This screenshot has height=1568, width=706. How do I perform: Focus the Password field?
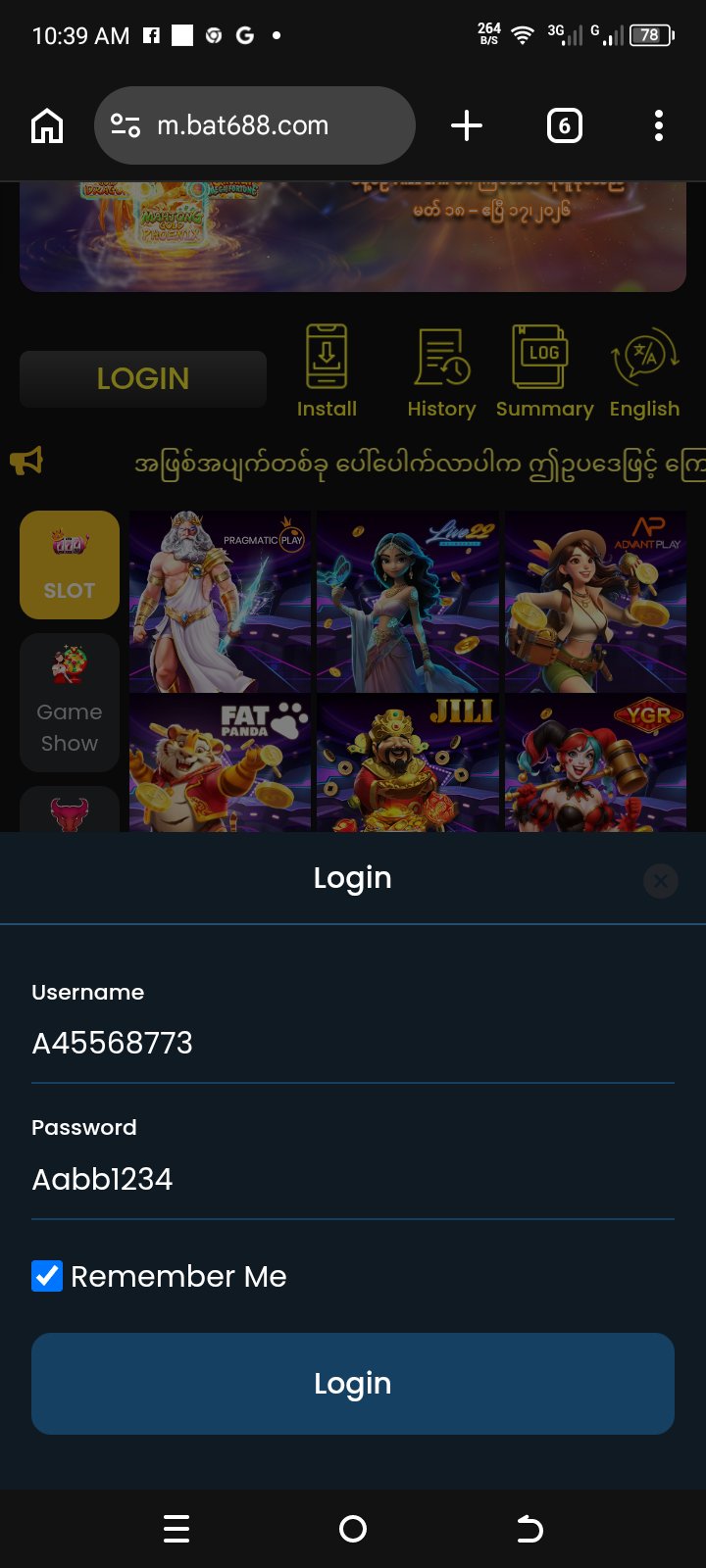coord(352,1179)
